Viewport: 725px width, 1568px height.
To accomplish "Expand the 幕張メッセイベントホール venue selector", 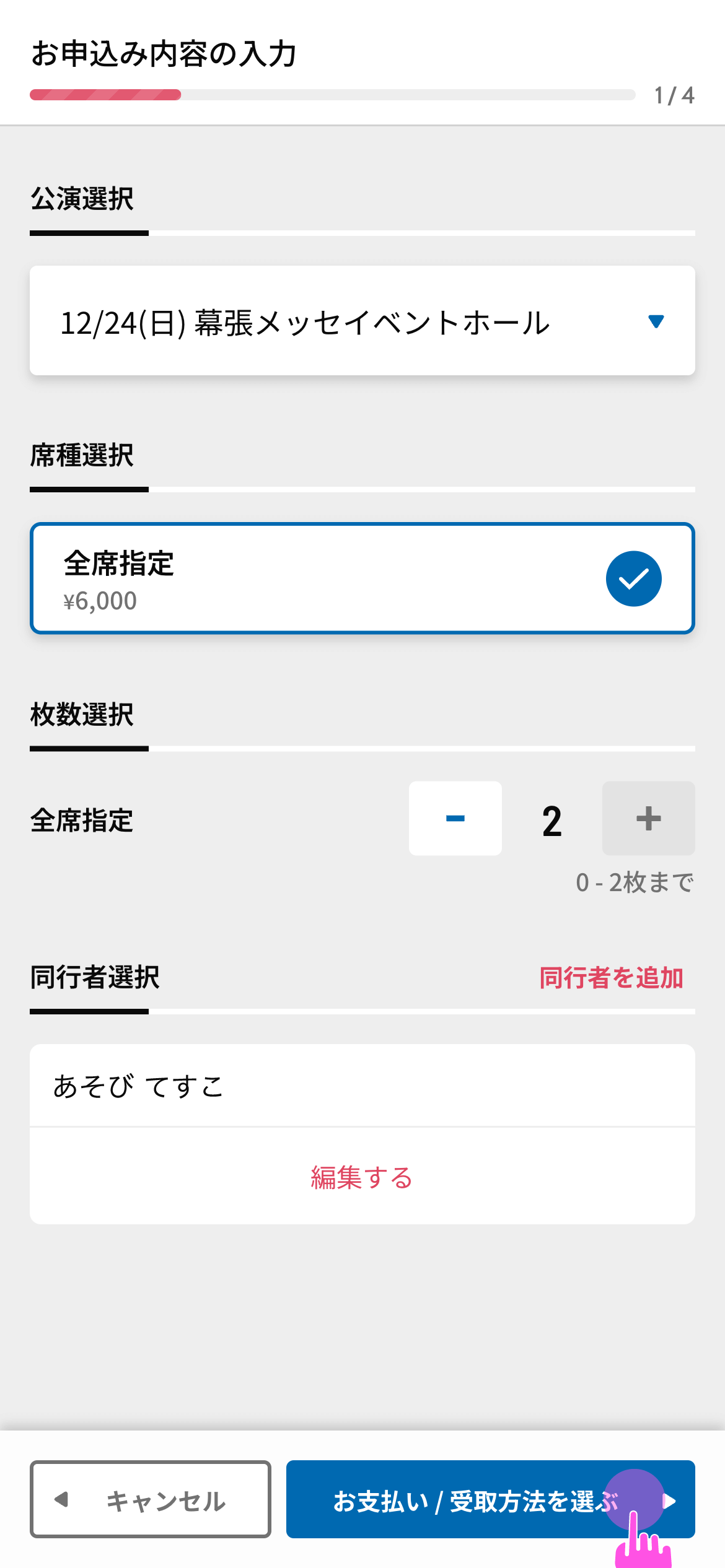I will point(362,320).
